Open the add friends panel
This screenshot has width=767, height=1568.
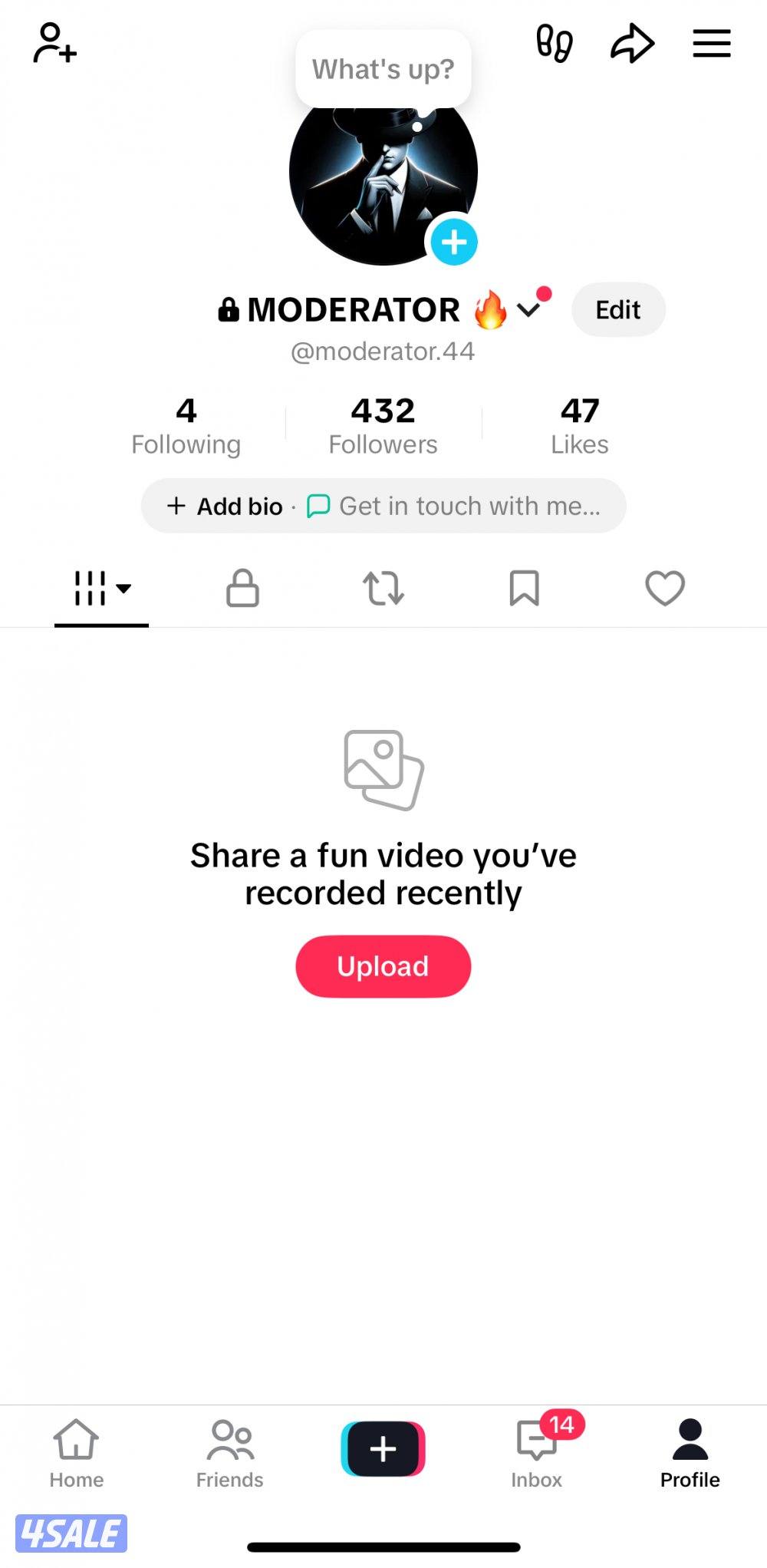coord(54,44)
